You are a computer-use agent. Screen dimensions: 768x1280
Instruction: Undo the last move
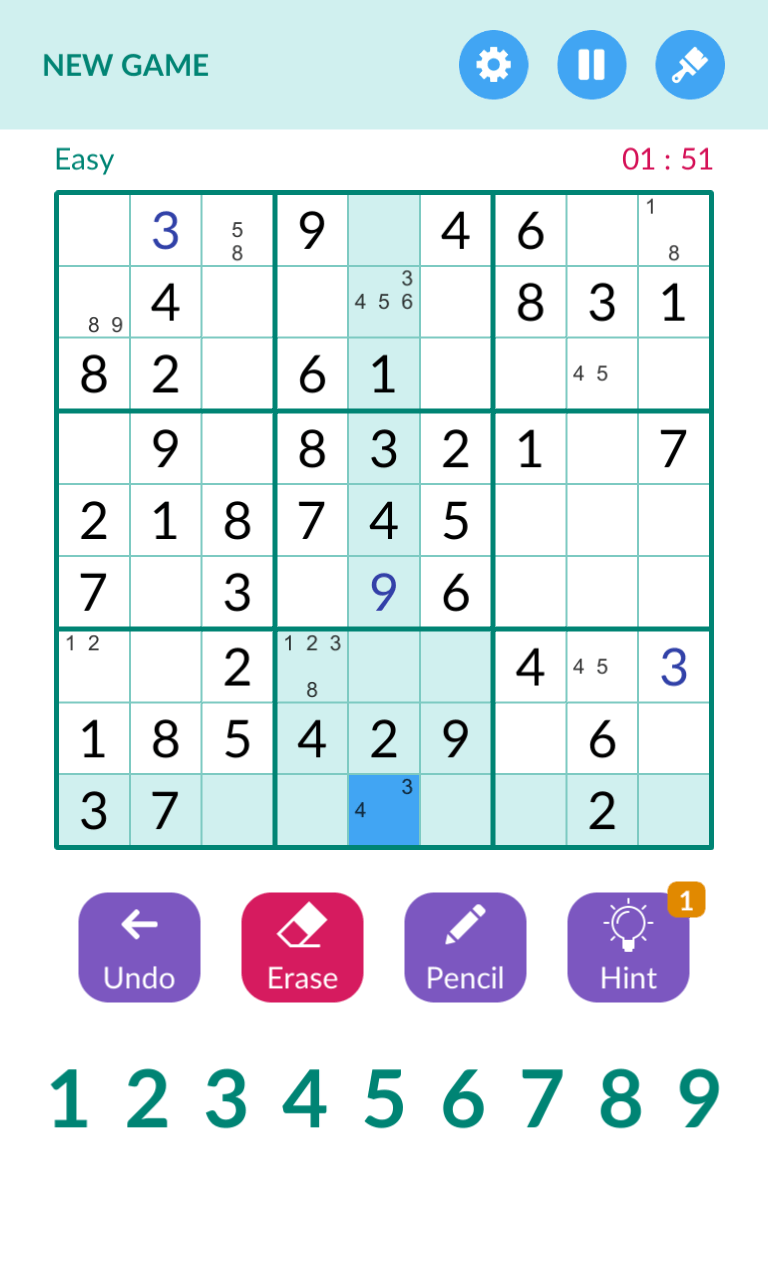coord(139,947)
